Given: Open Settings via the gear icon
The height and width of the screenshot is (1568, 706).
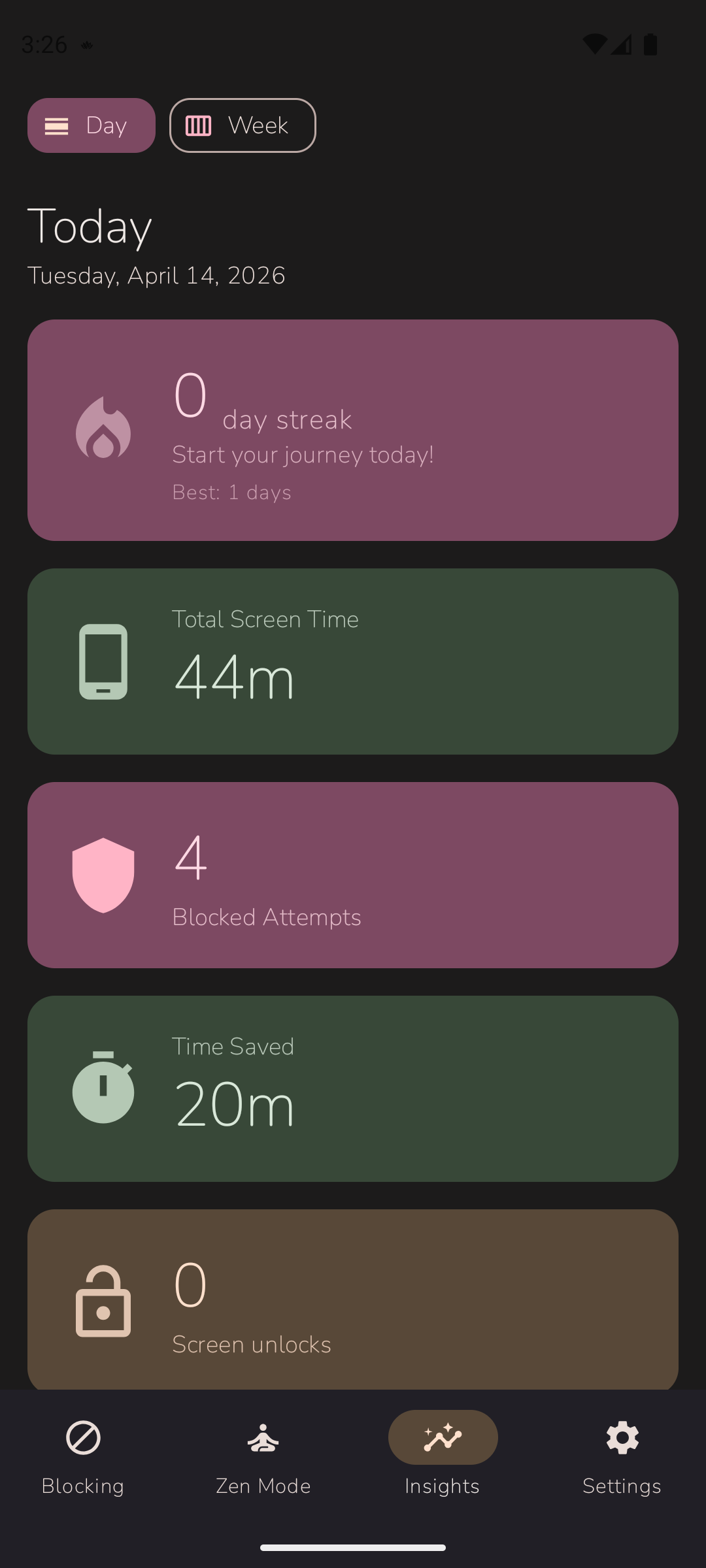Looking at the screenshot, I should [x=621, y=1437].
